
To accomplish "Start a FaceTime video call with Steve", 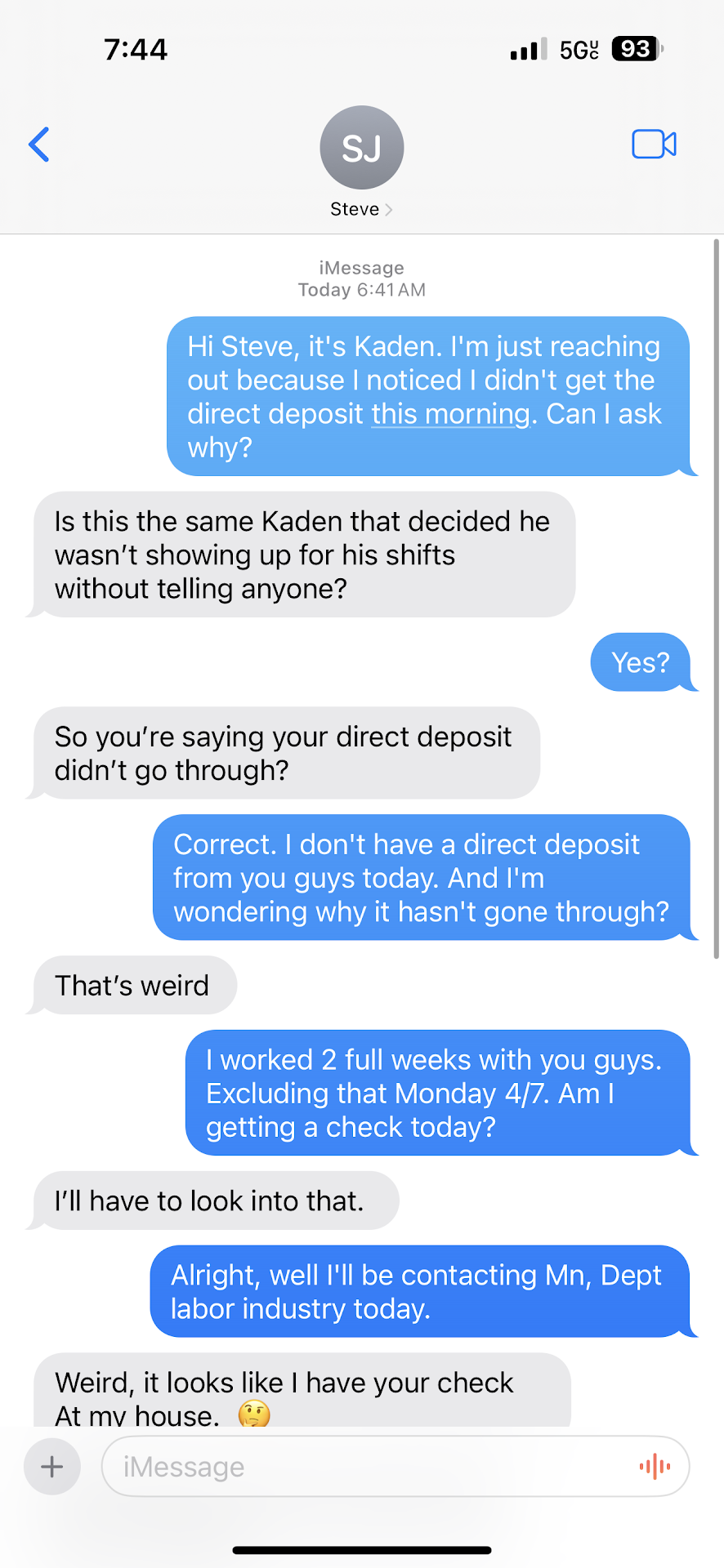I will pyautogui.click(x=654, y=145).
